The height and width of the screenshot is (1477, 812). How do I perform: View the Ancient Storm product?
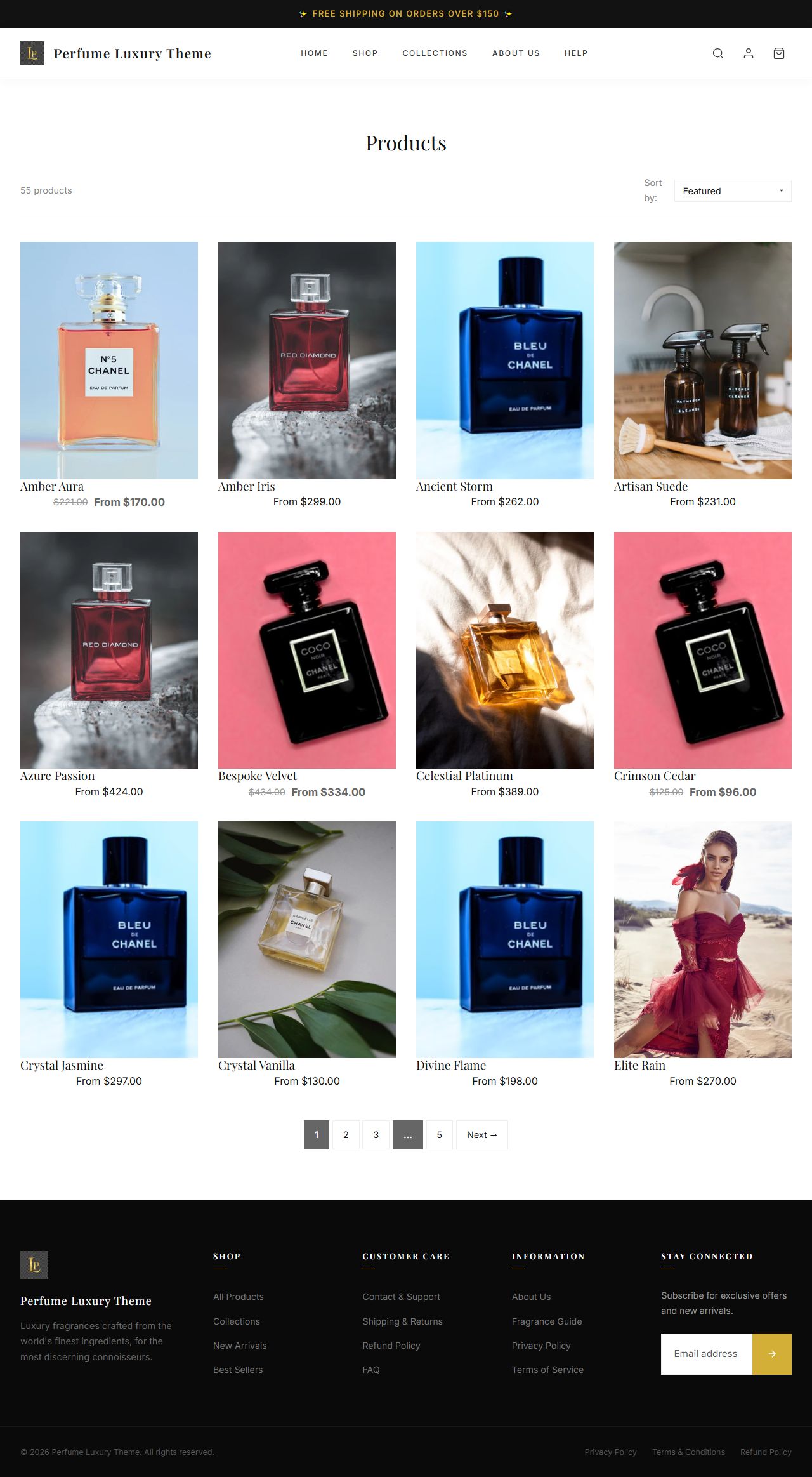pyautogui.click(x=504, y=360)
